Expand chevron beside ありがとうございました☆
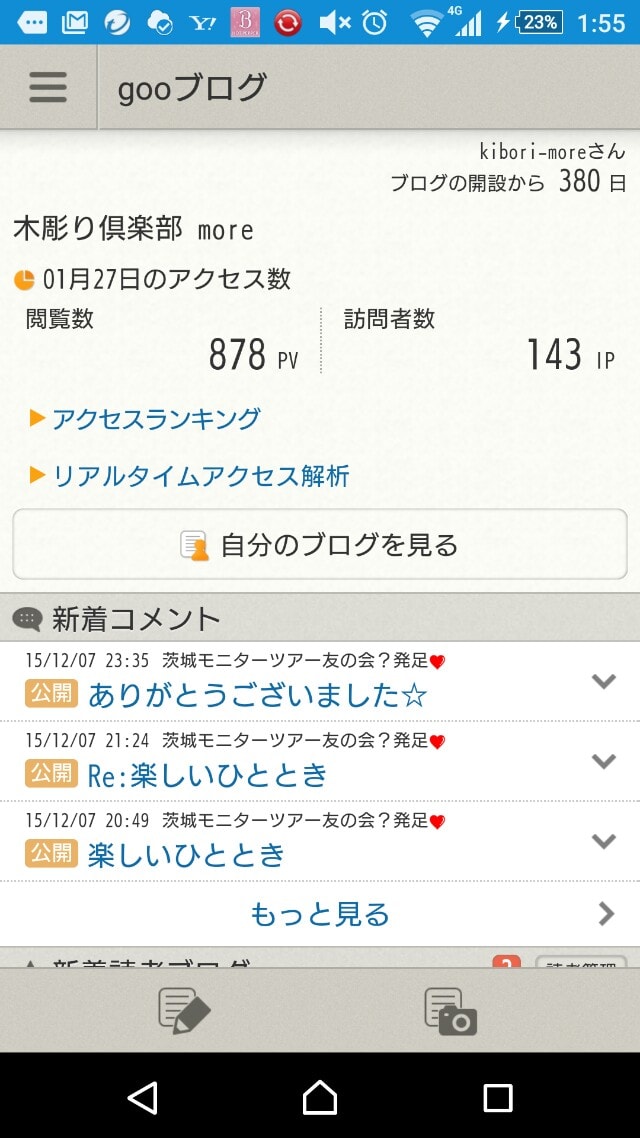Screen dimensions: 640x1138 [604, 681]
